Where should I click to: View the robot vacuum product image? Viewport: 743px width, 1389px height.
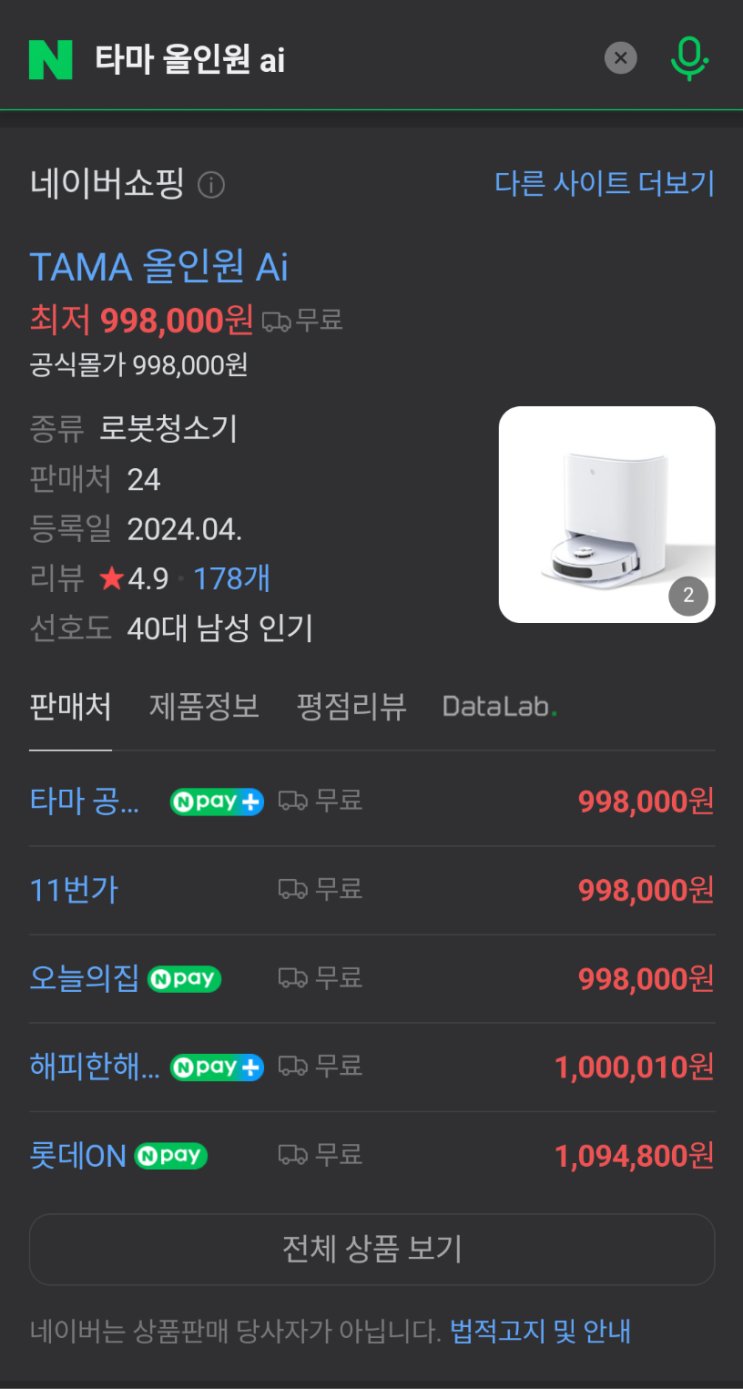click(606, 514)
